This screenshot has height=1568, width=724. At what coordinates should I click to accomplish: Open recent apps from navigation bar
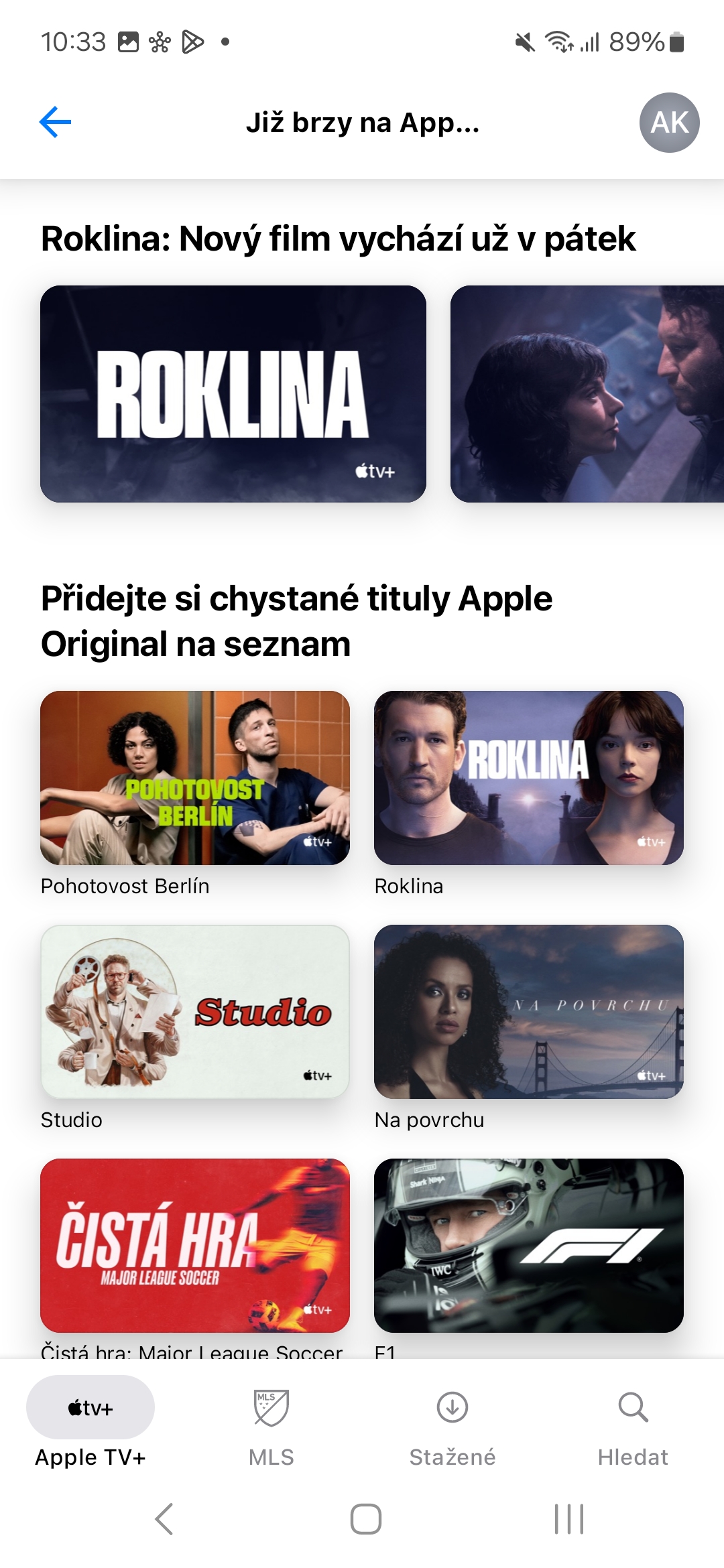(569, 1519)
